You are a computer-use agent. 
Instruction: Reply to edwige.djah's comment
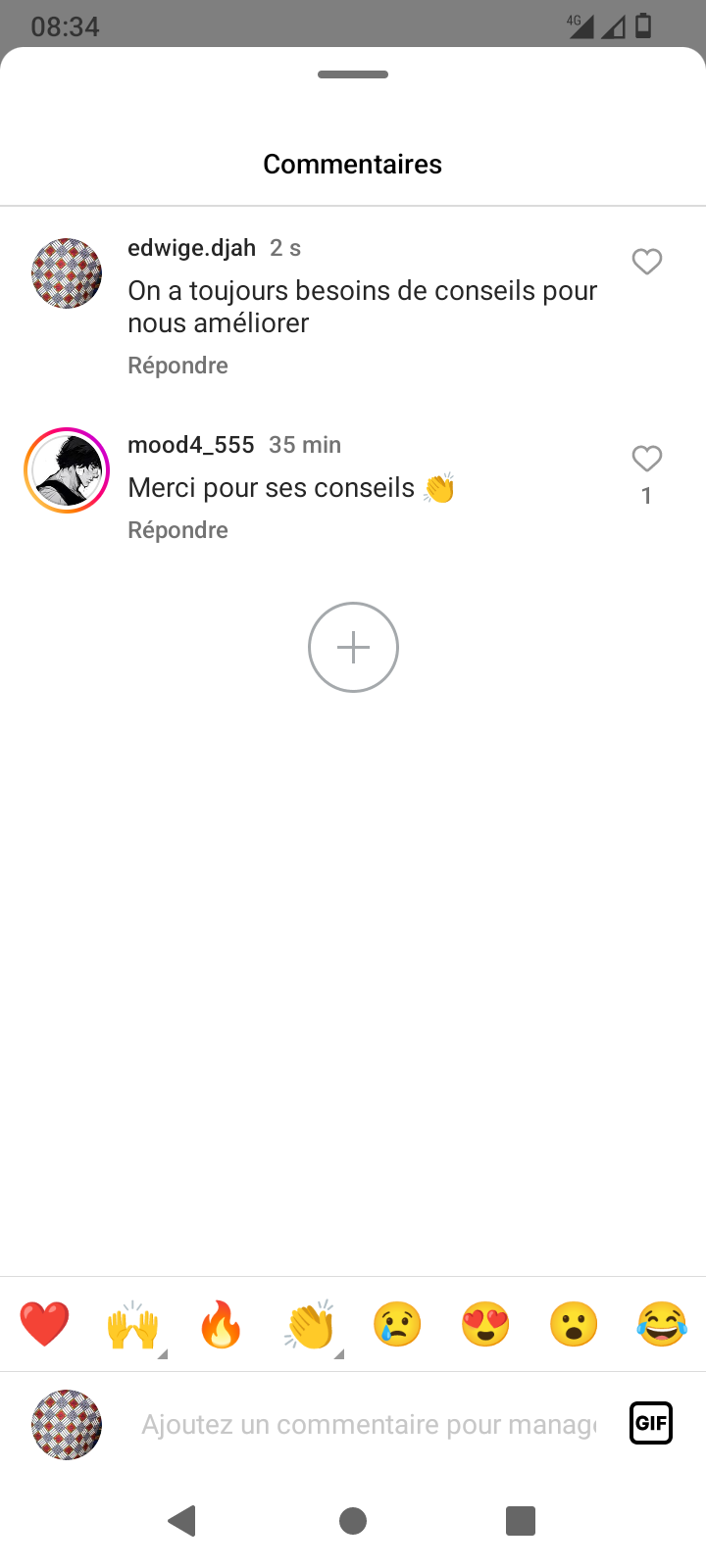pyautogui.click(x=177, y=366)
